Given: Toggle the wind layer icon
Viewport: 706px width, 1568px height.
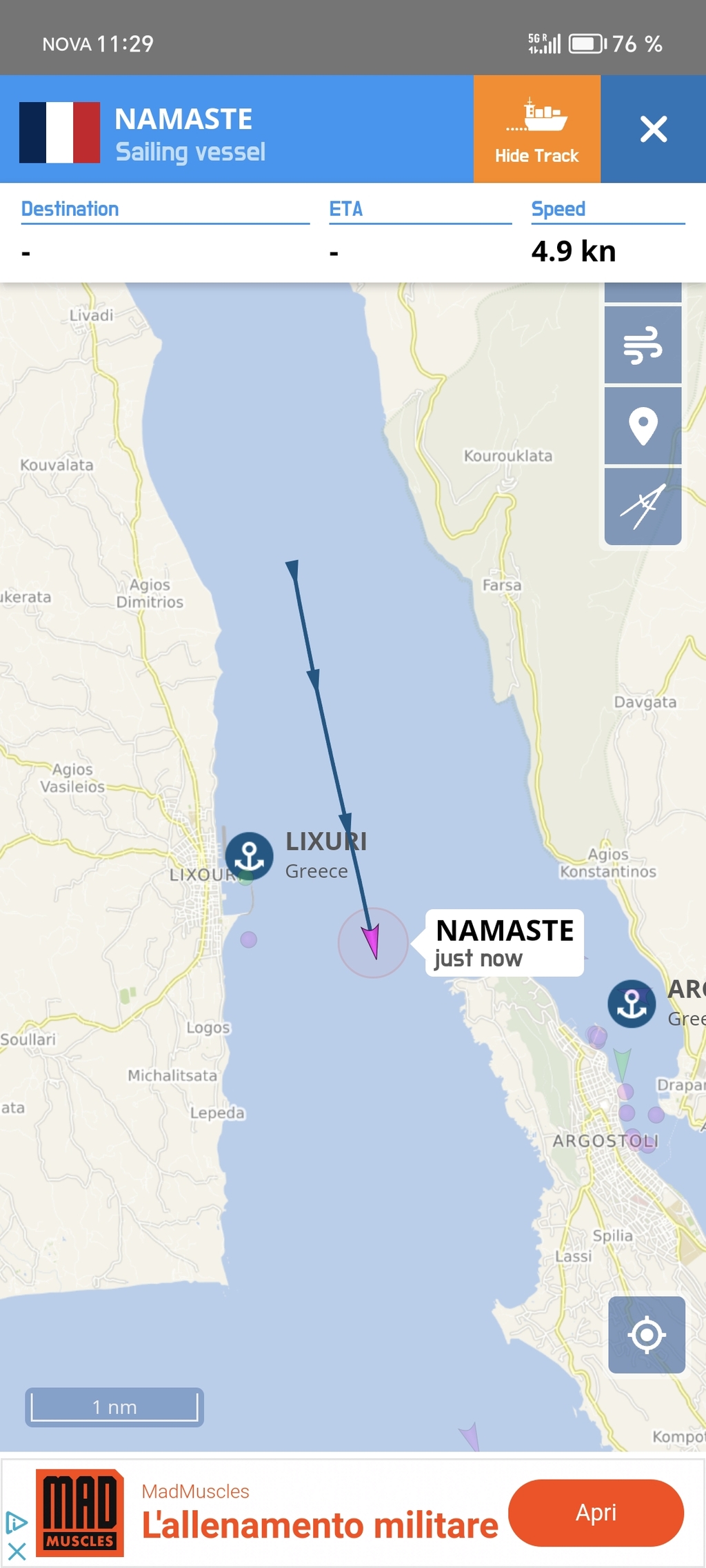Looking at the screenshot, I should point(643,345).
